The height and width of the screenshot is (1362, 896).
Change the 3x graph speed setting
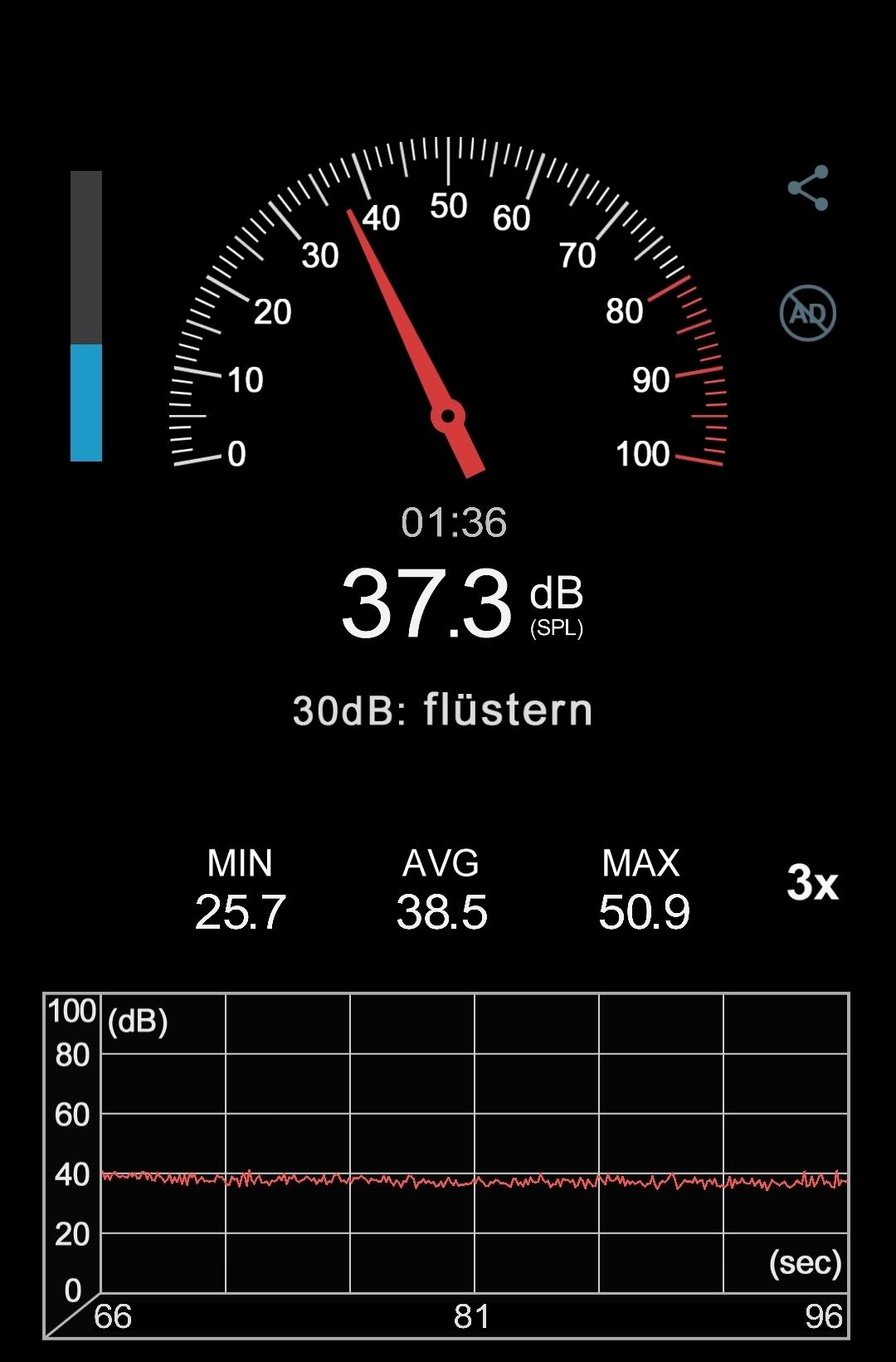pos(812,882)
